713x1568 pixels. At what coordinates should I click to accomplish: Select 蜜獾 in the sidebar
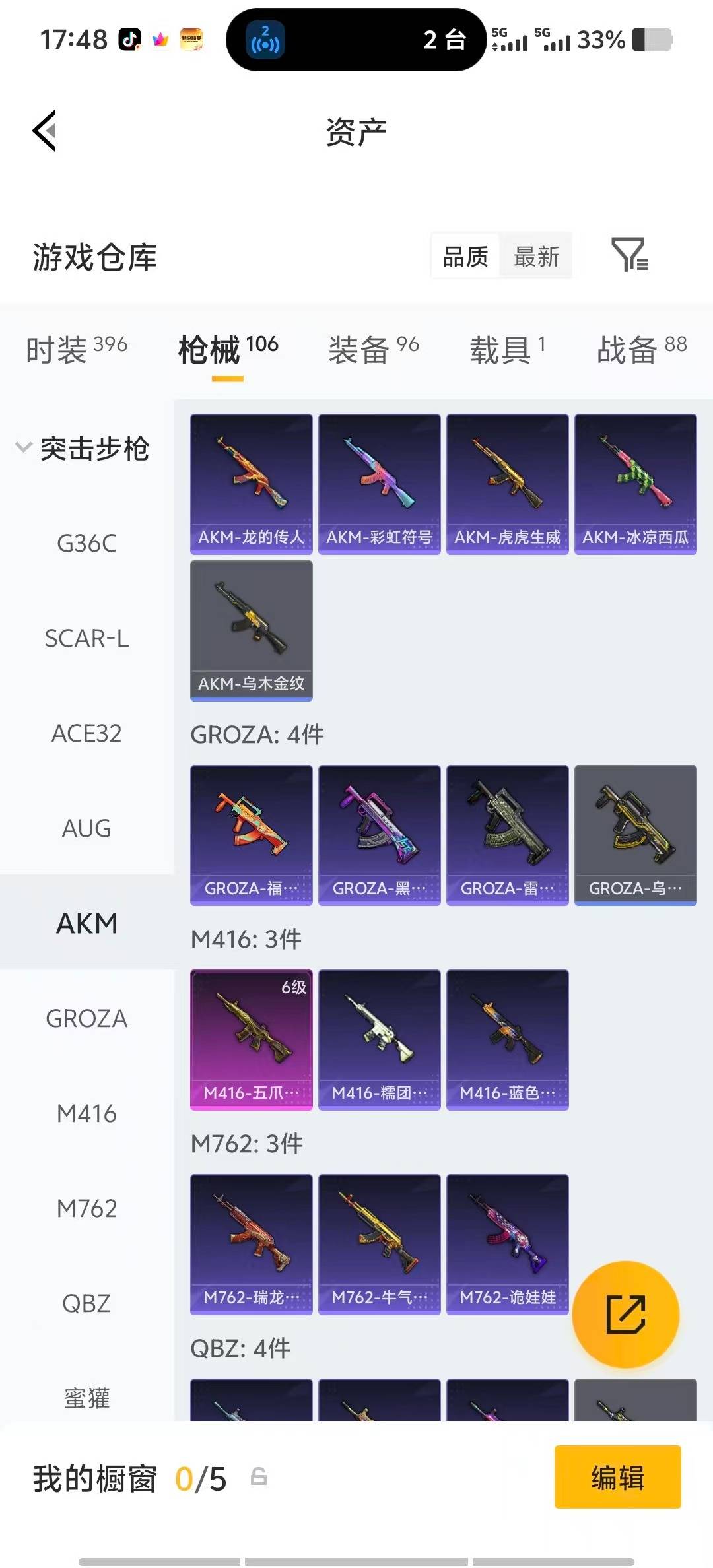(x=86, y=1398)
